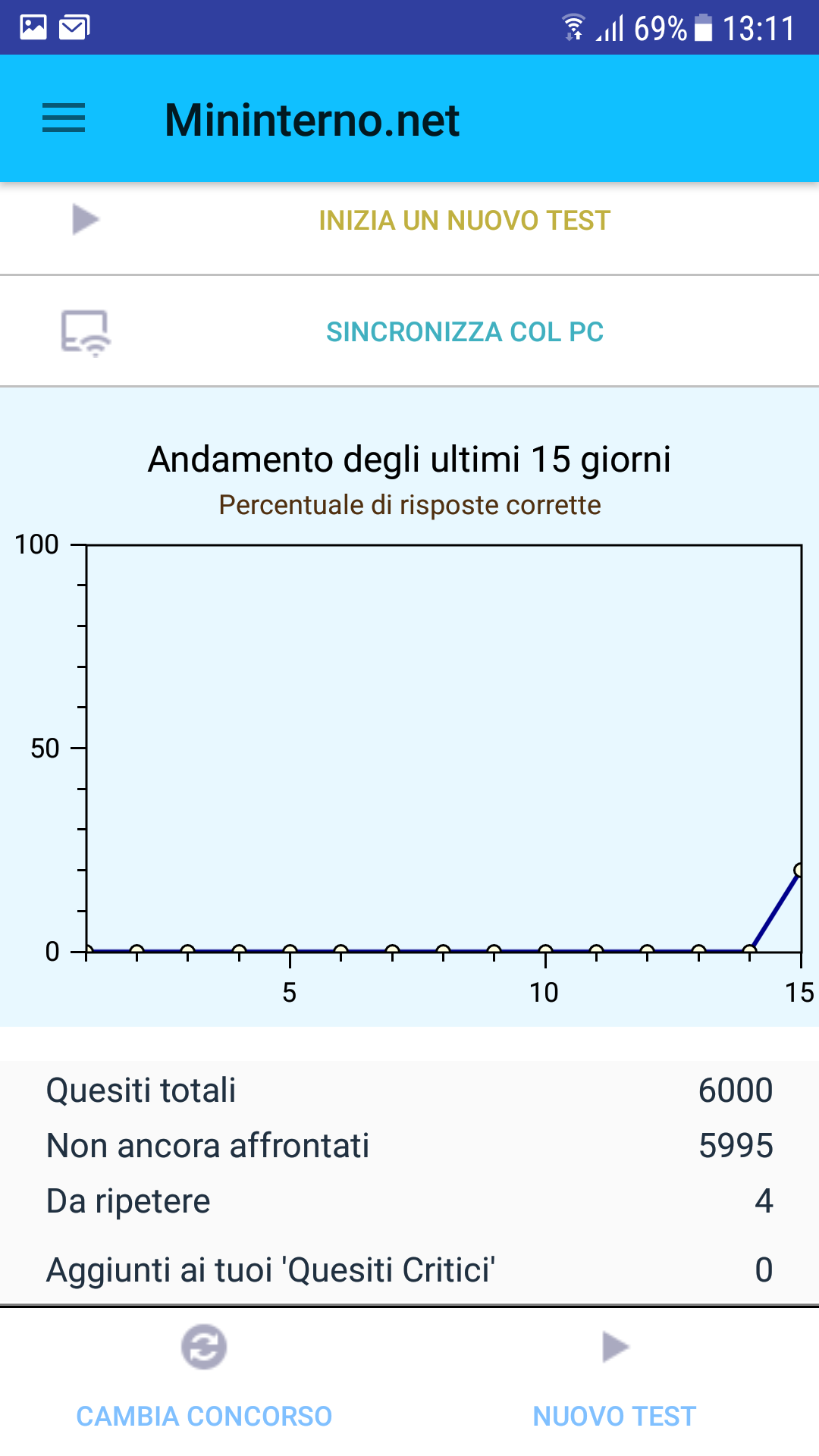Start a new quiz via INIZIA UN NUOVO TEST

(463, 221)
